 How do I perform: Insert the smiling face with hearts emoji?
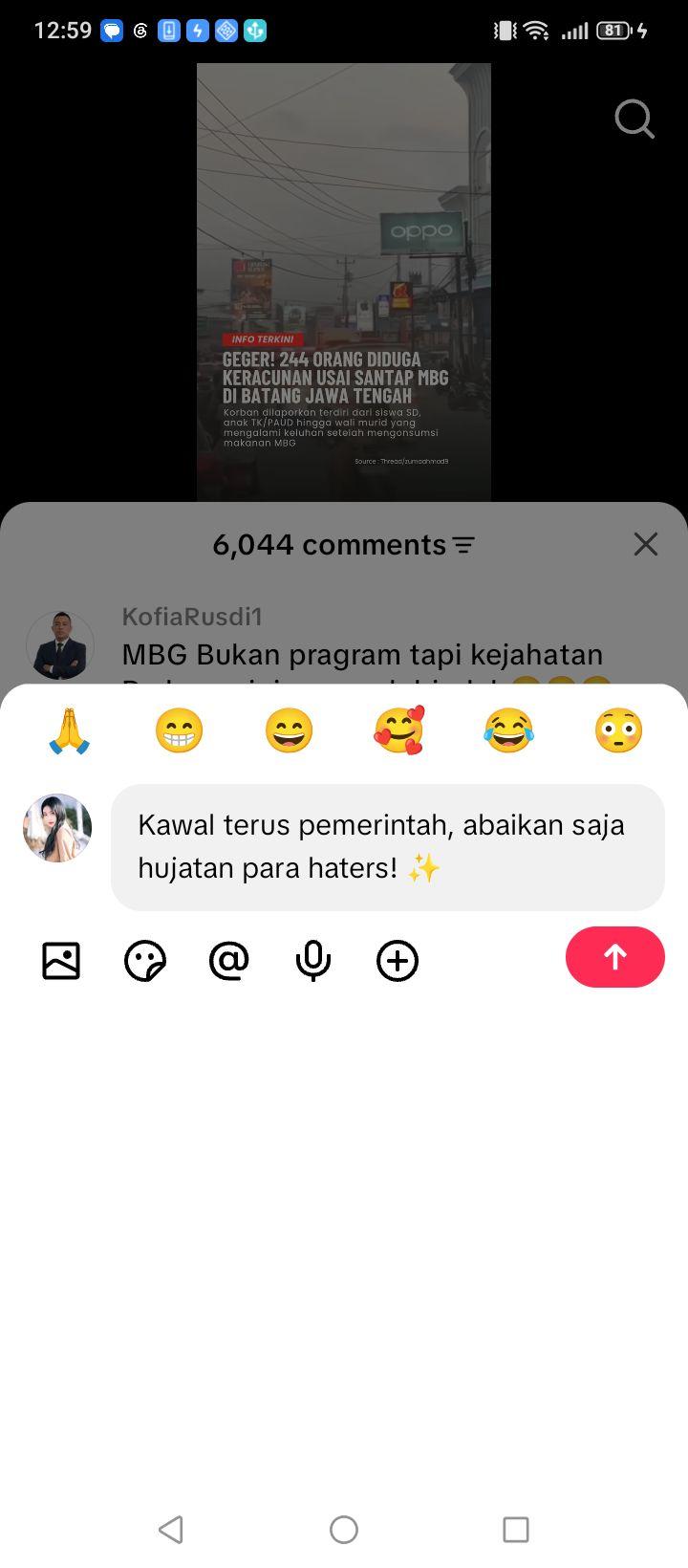[398, 730]
